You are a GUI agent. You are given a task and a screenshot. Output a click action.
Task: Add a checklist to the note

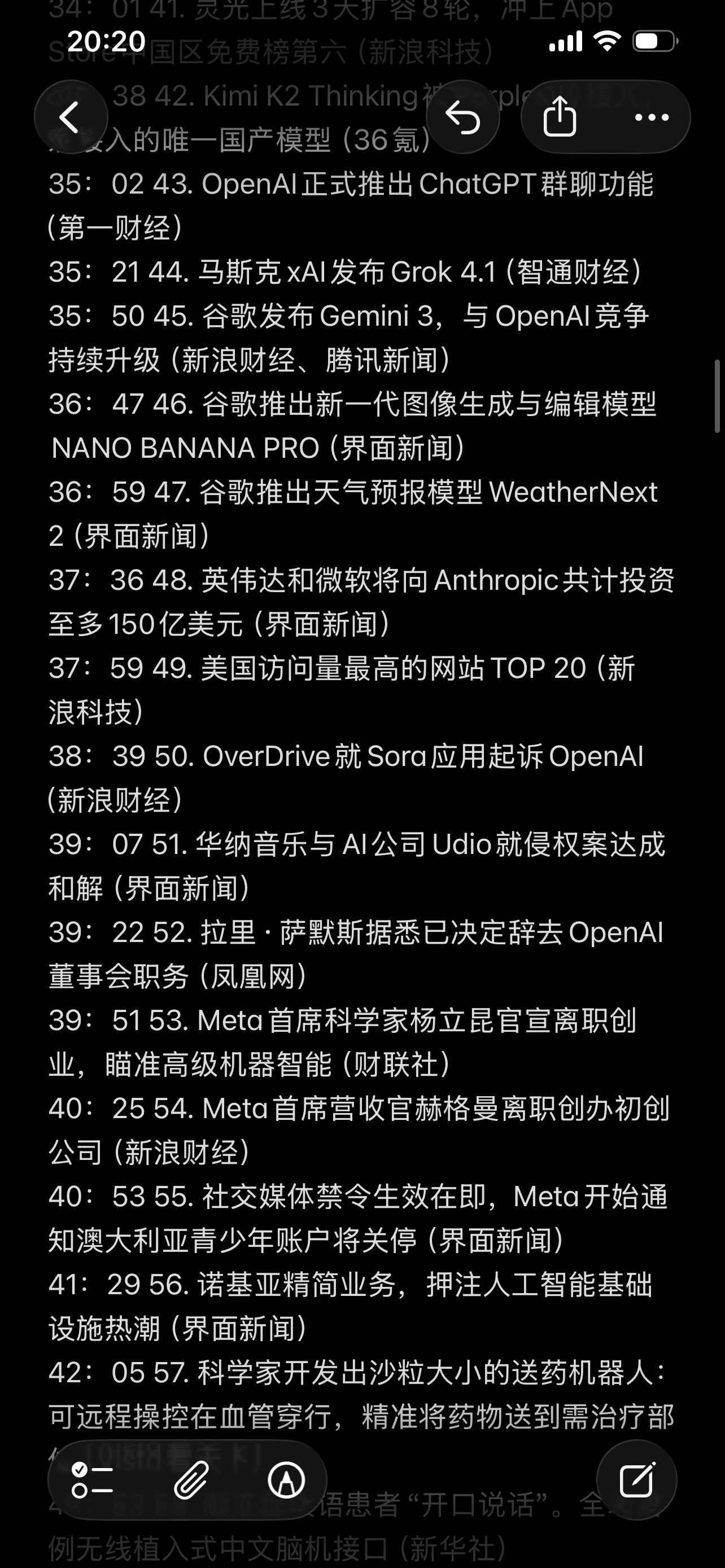click(93, 1481)
